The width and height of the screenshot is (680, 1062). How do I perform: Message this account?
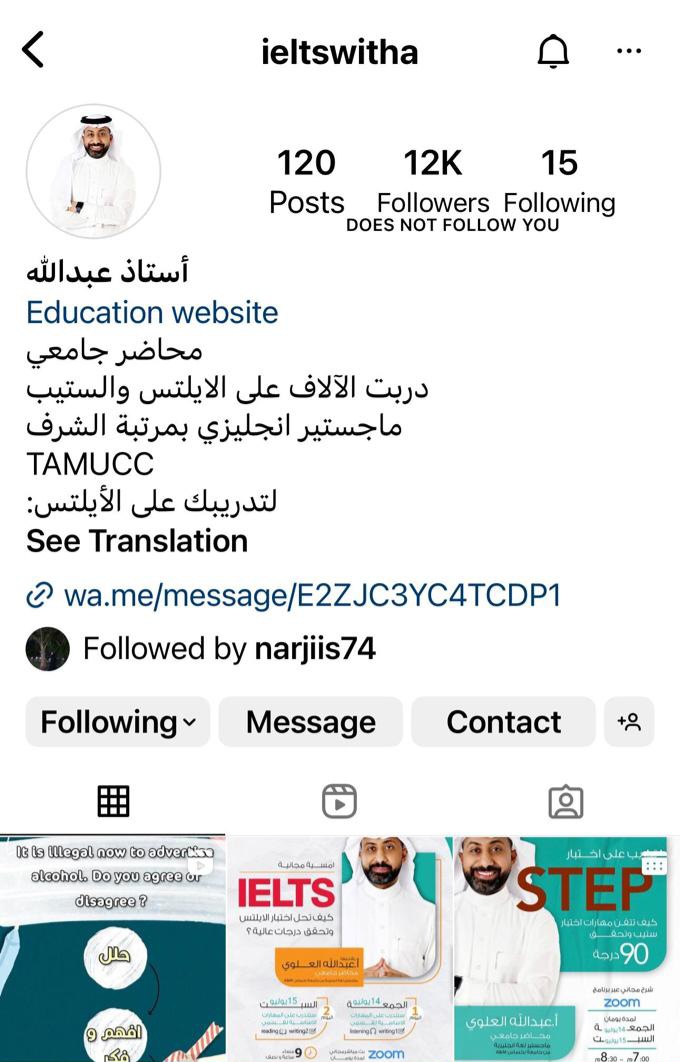[311, 722]
